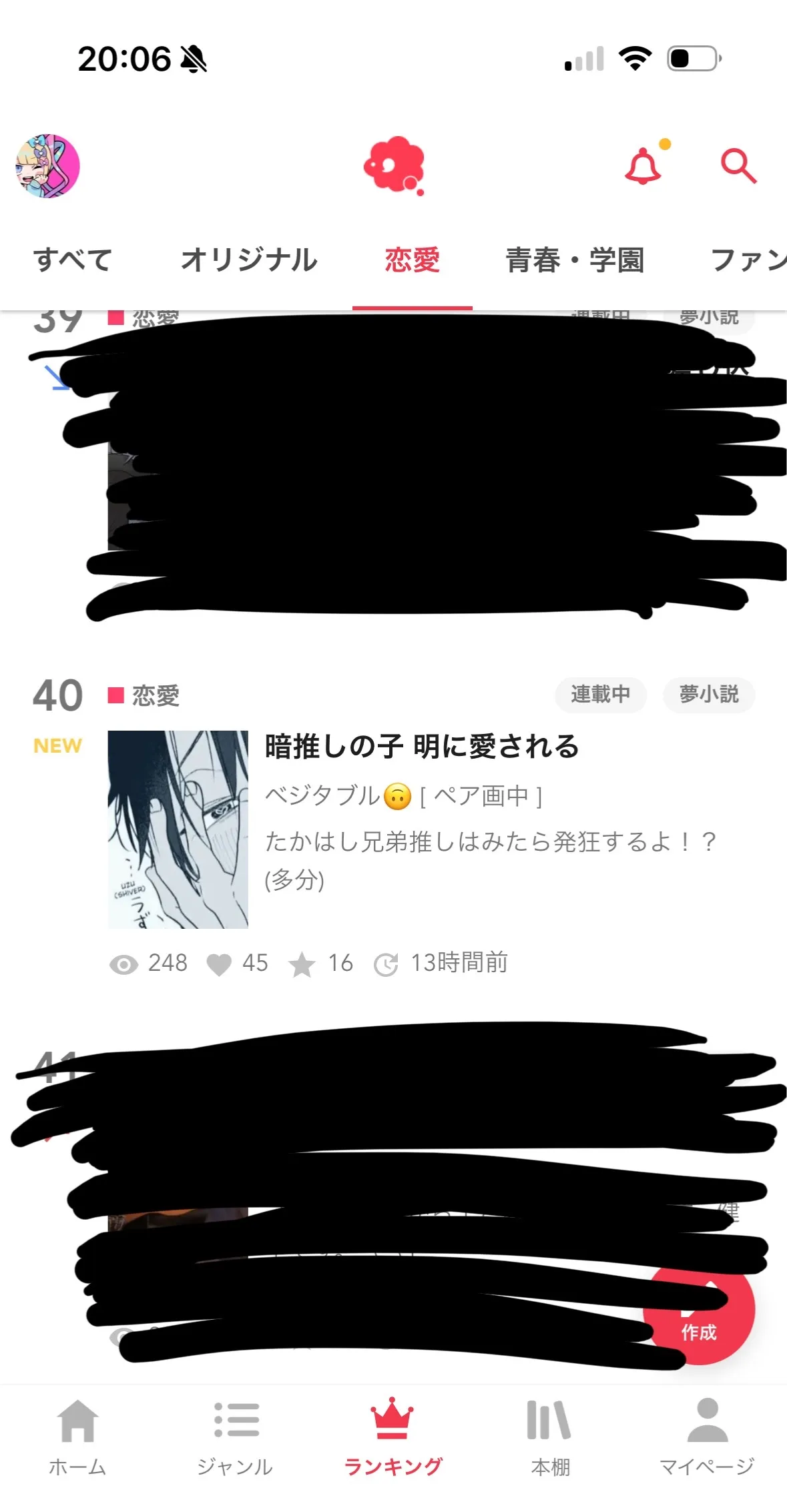Switch to the 青春・学園 tab
Viewport: 787px width, 1512px height.
(x=575, y=260)
